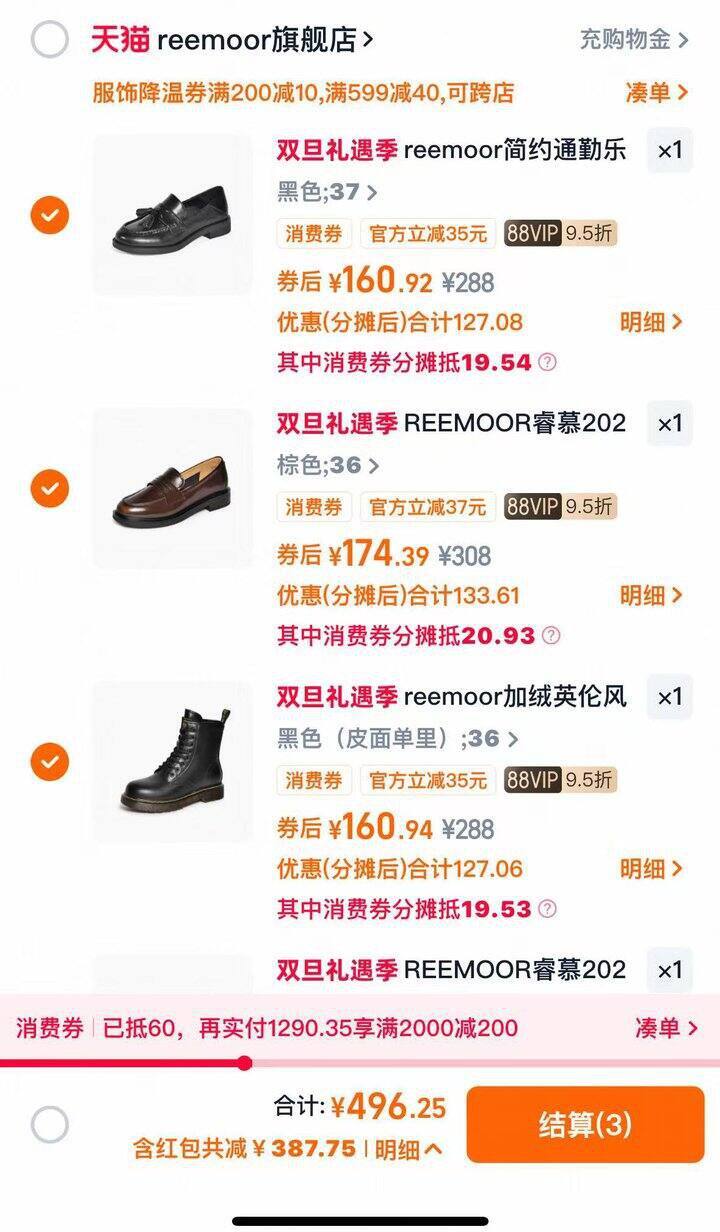This screenshot has width=720, height=1232.
Task: Expand 明细 details of the boots discount
Action: coord(650,869)
